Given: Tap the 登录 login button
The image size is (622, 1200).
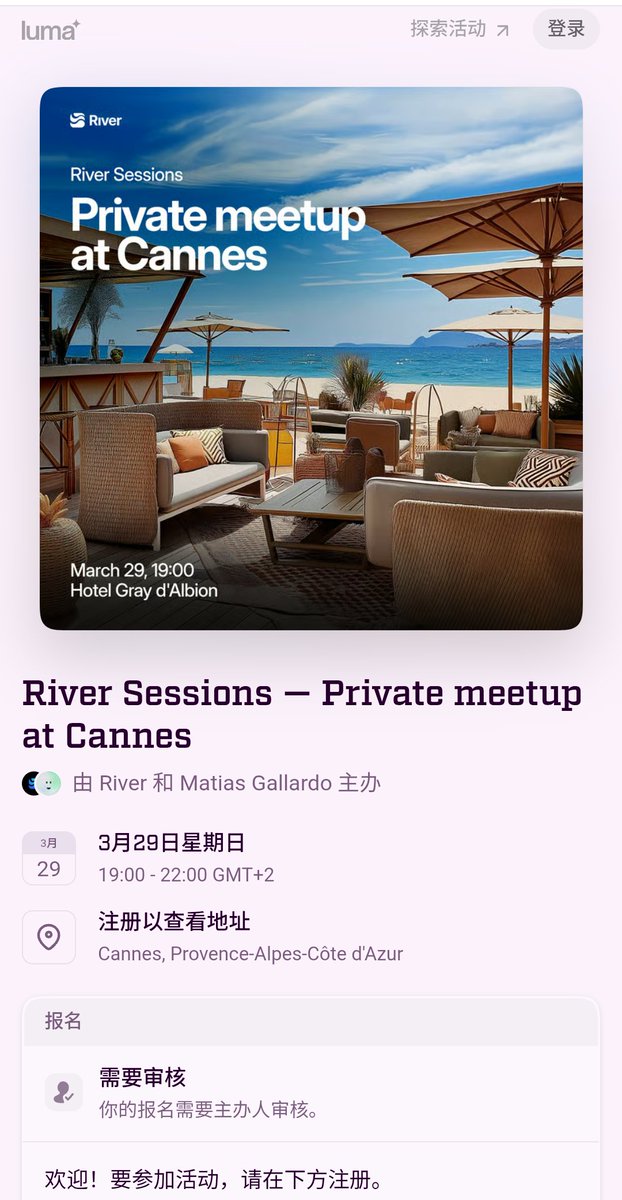Looking at the screenshot, I should [566, 29].
